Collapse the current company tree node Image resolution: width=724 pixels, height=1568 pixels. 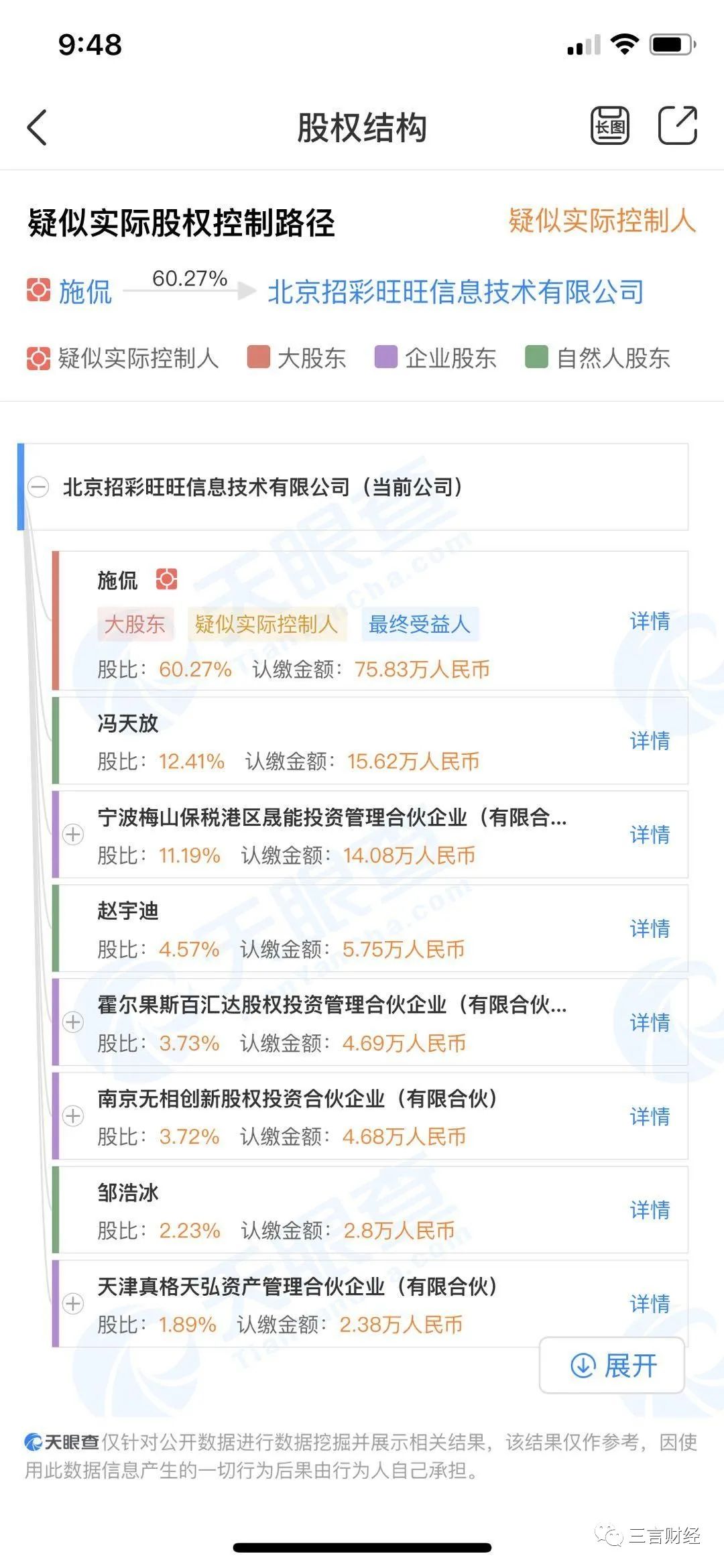click(x=38, y=487)
